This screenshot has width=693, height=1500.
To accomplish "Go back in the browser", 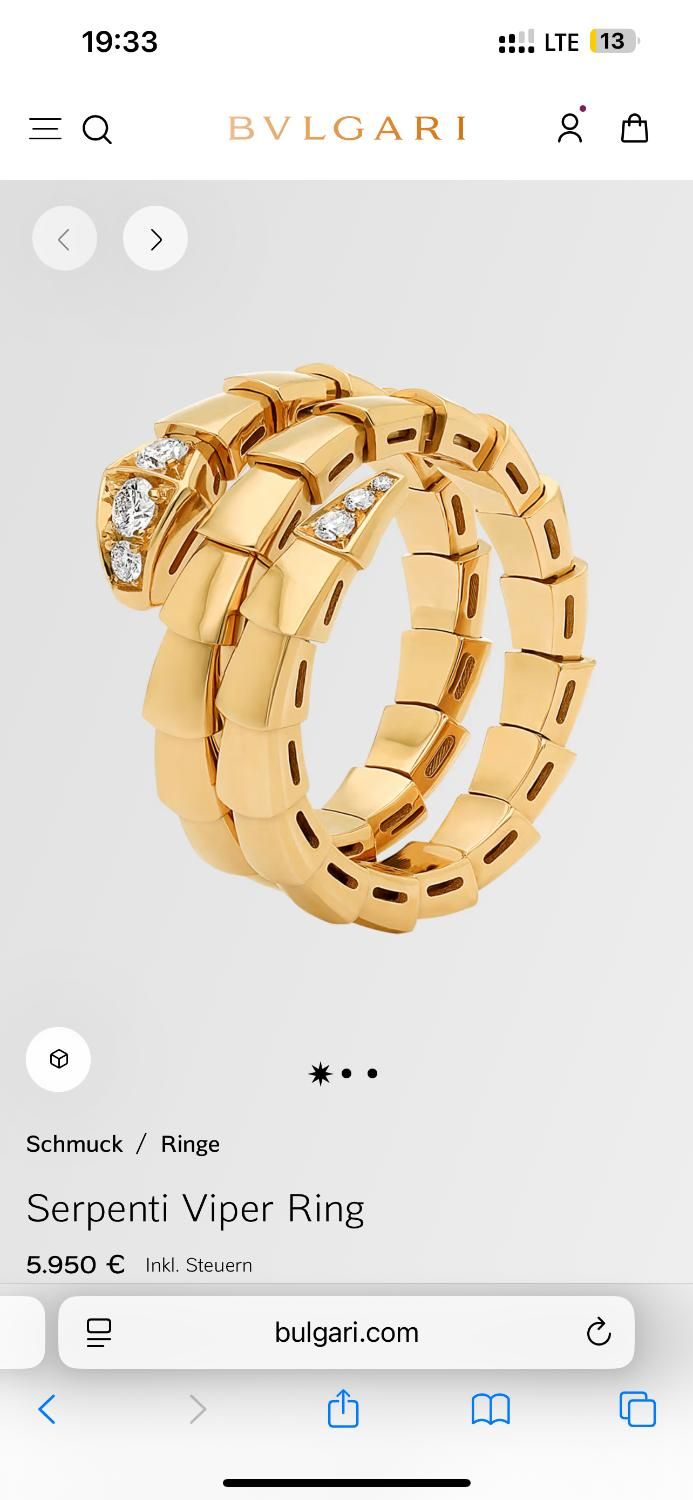I will (x=47, y=1410).
